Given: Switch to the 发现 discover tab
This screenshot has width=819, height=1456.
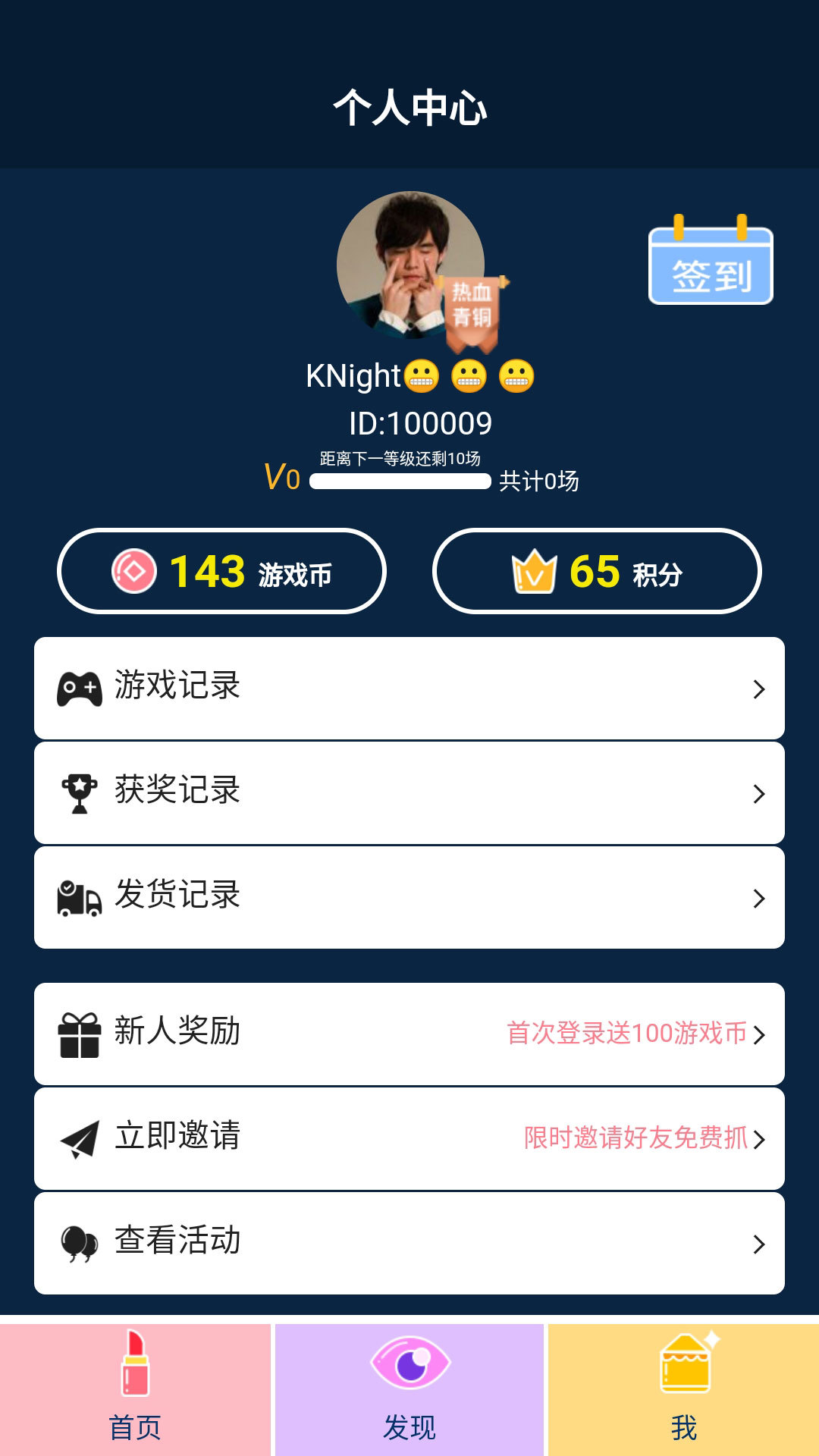Looking at the screenshot, I should [409, 1389].
